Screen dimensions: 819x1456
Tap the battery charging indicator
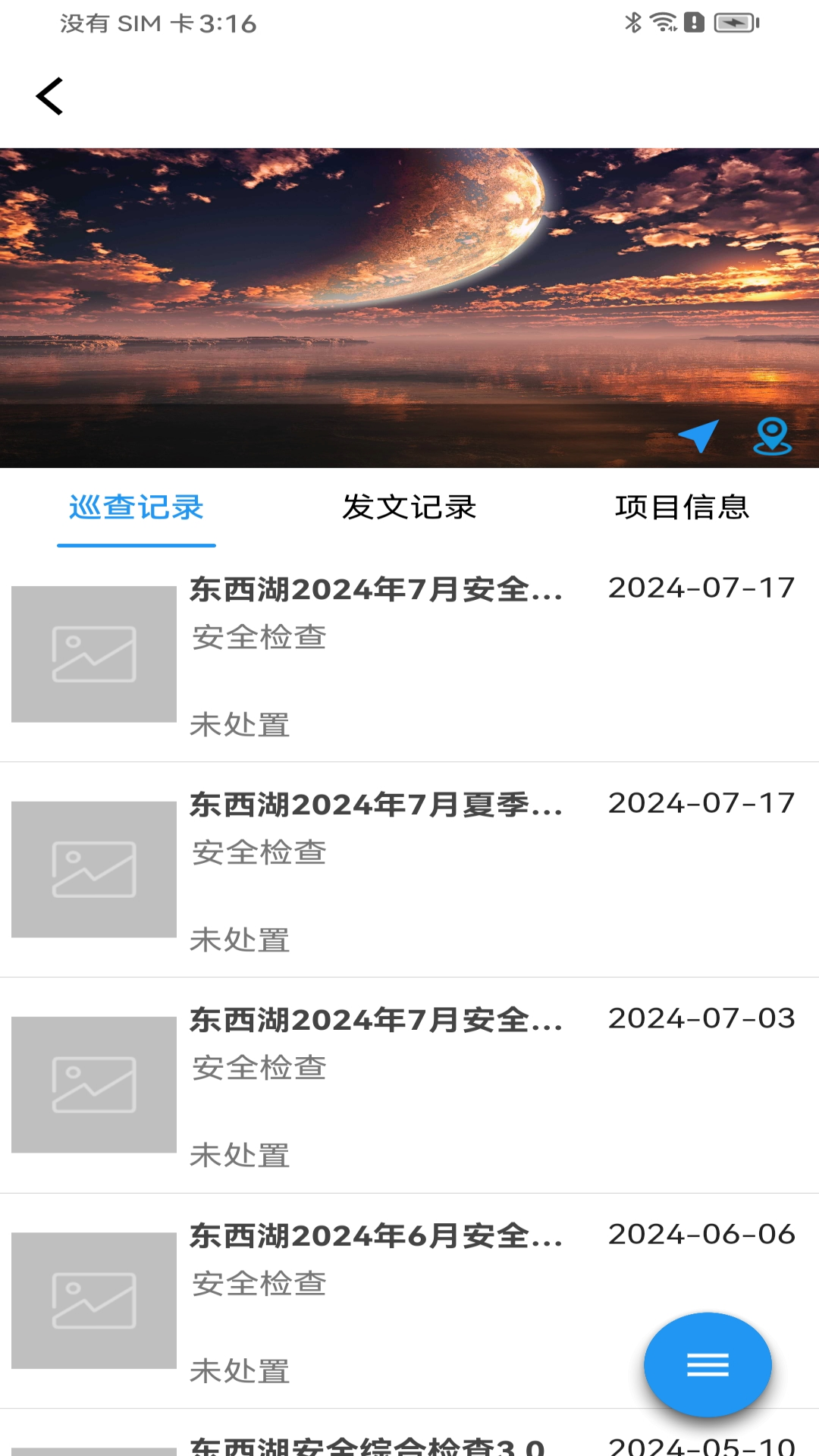click(x=733, y=23)
